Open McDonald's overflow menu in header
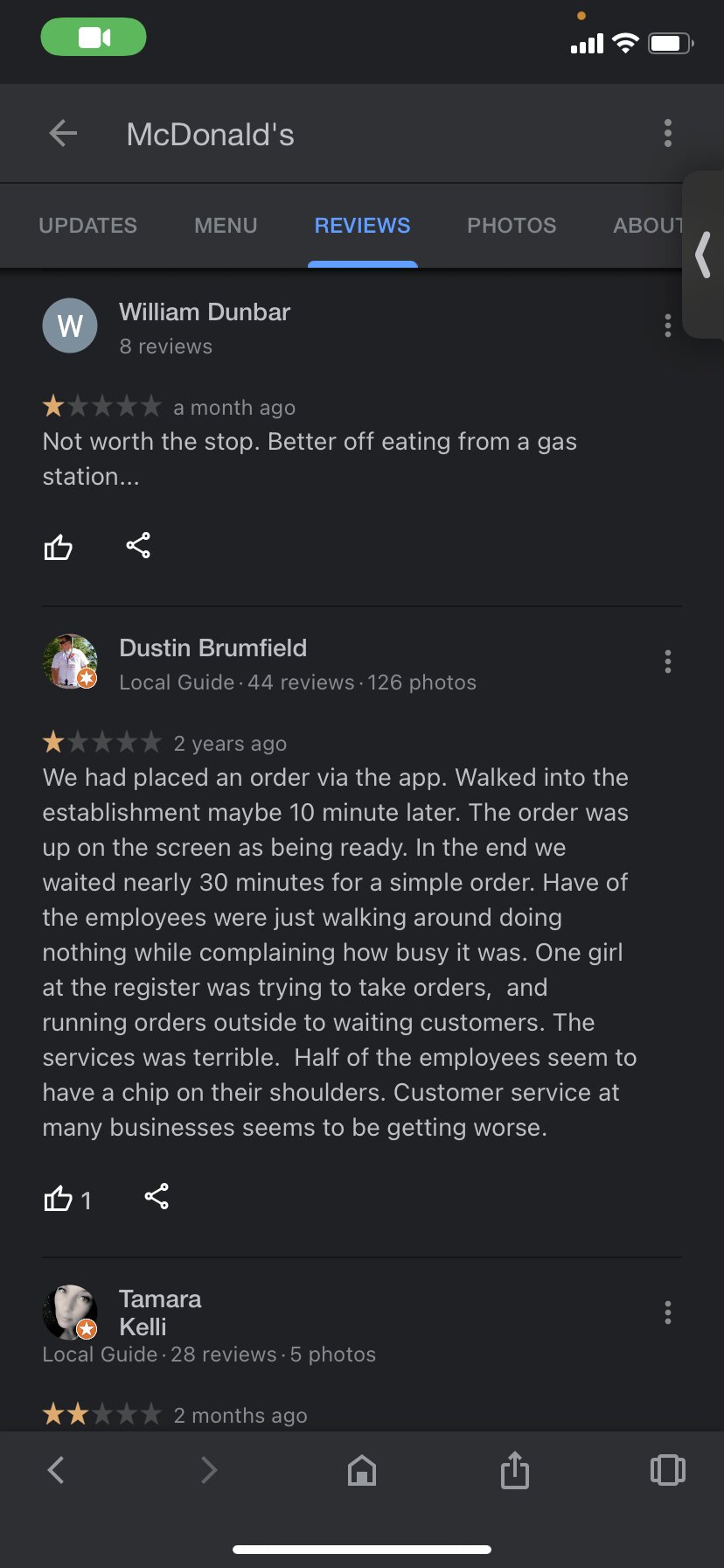724x1568 pixels. [668, 134]
